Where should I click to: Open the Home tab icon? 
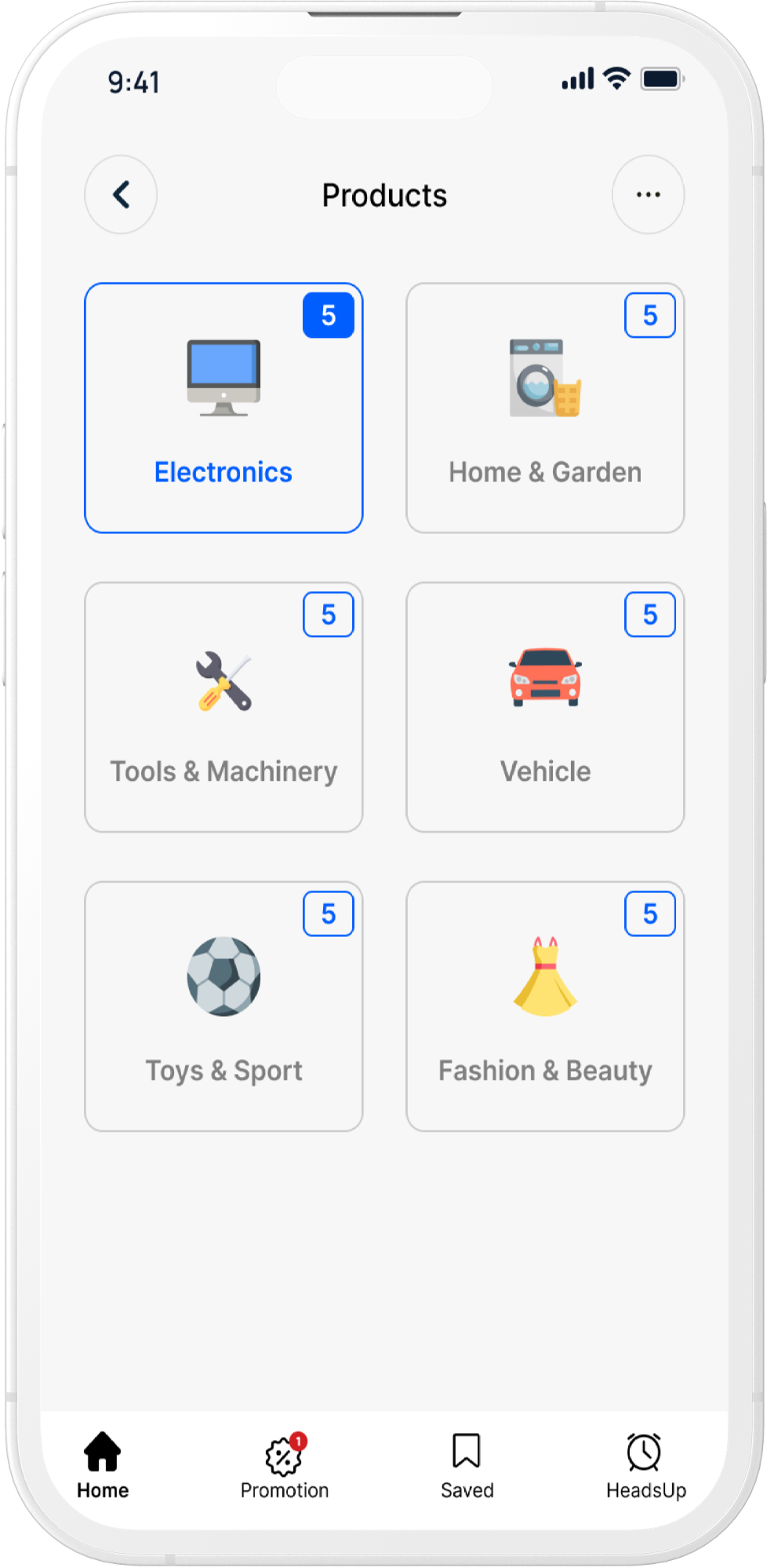coord(102,1454)
